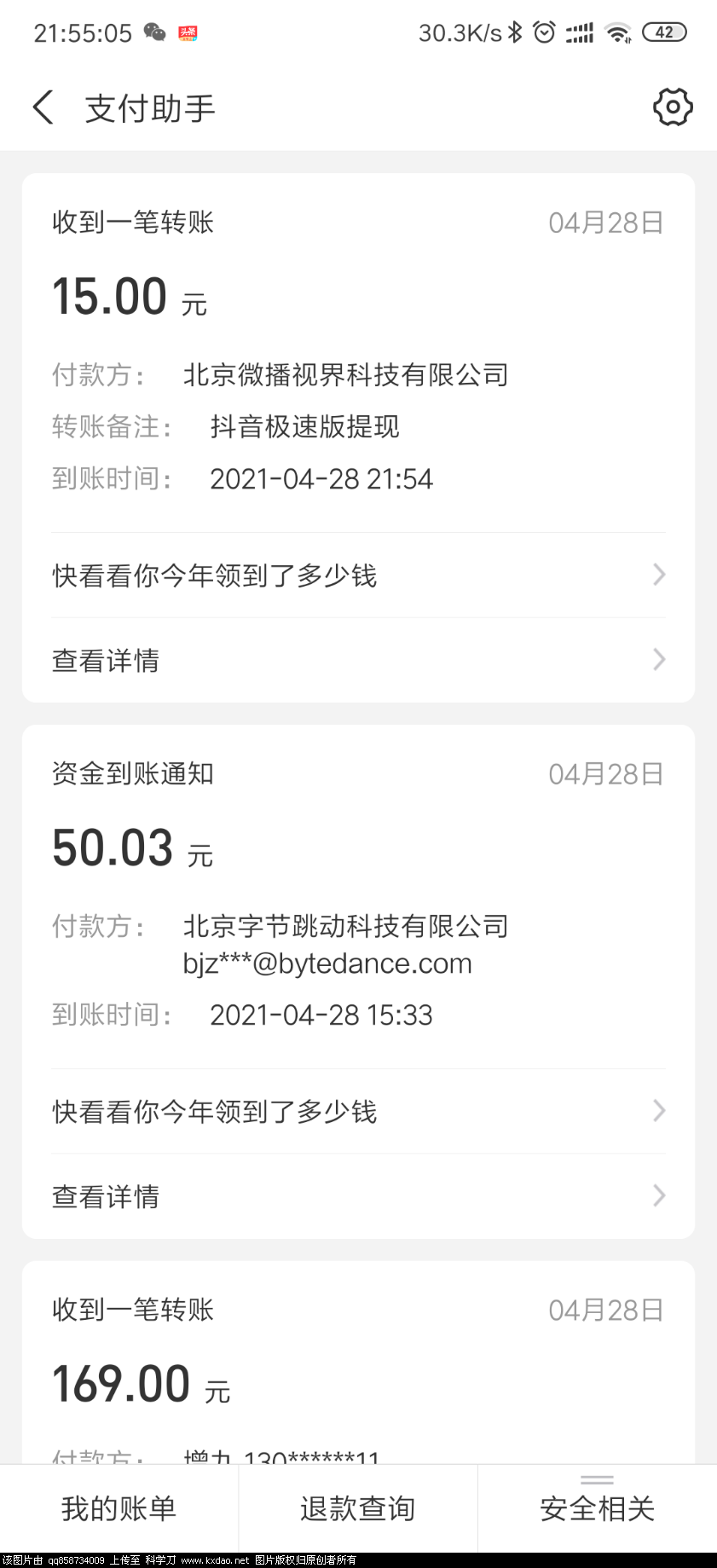Tap the Wi-Fi signal icon
Screen dimensions: 717x1568
tap(618, 33)
